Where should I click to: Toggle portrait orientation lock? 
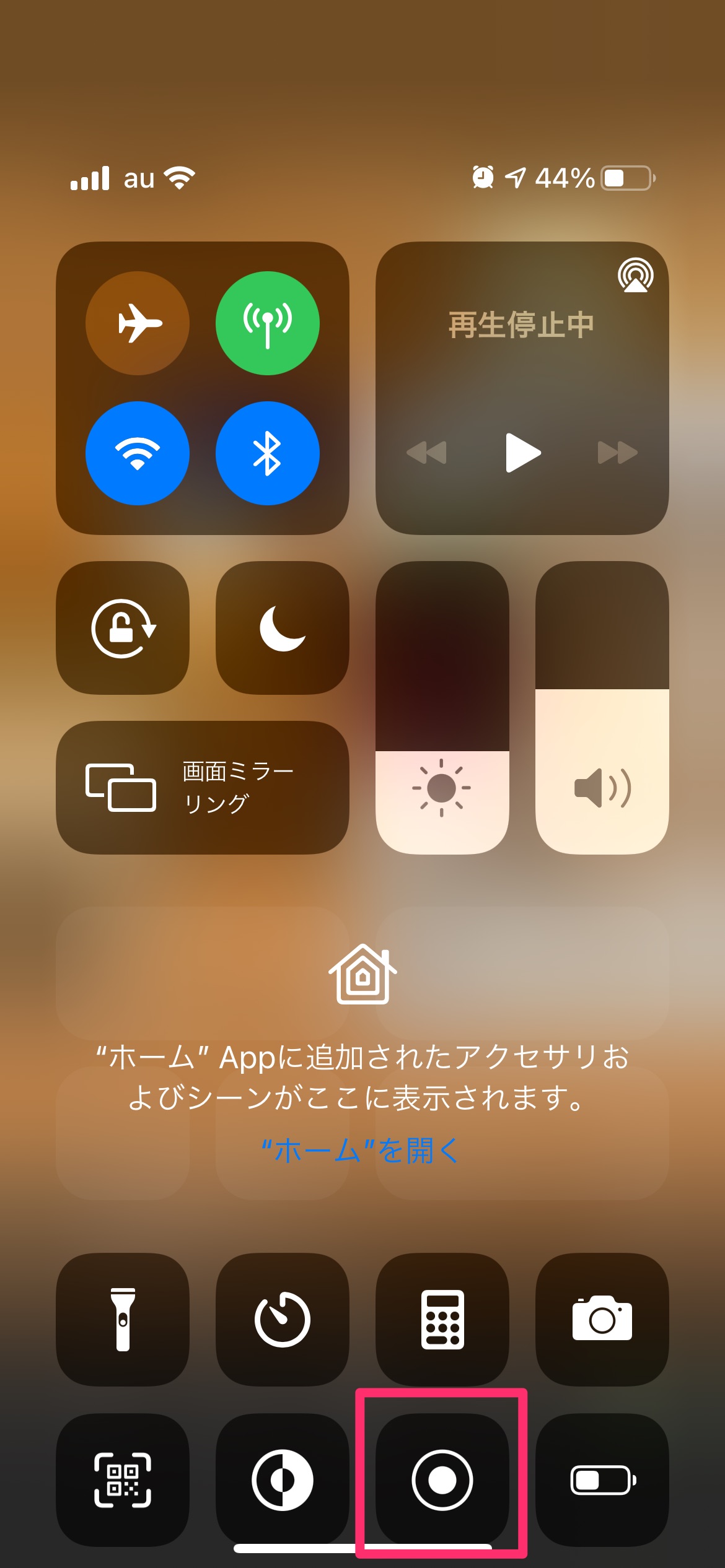coord(123,628)
